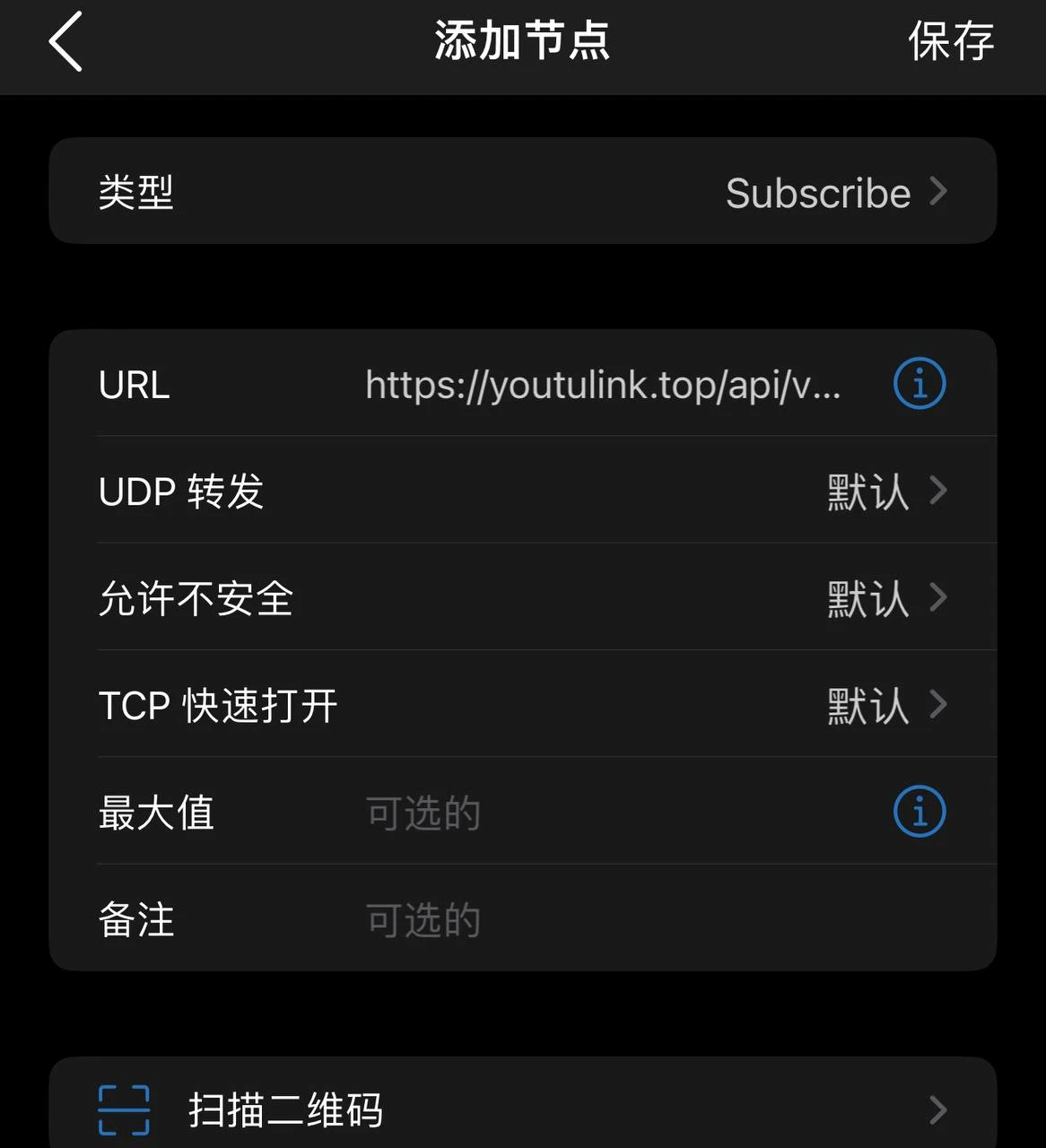Open the TCP 快速打开 setting

pos(522,706)
